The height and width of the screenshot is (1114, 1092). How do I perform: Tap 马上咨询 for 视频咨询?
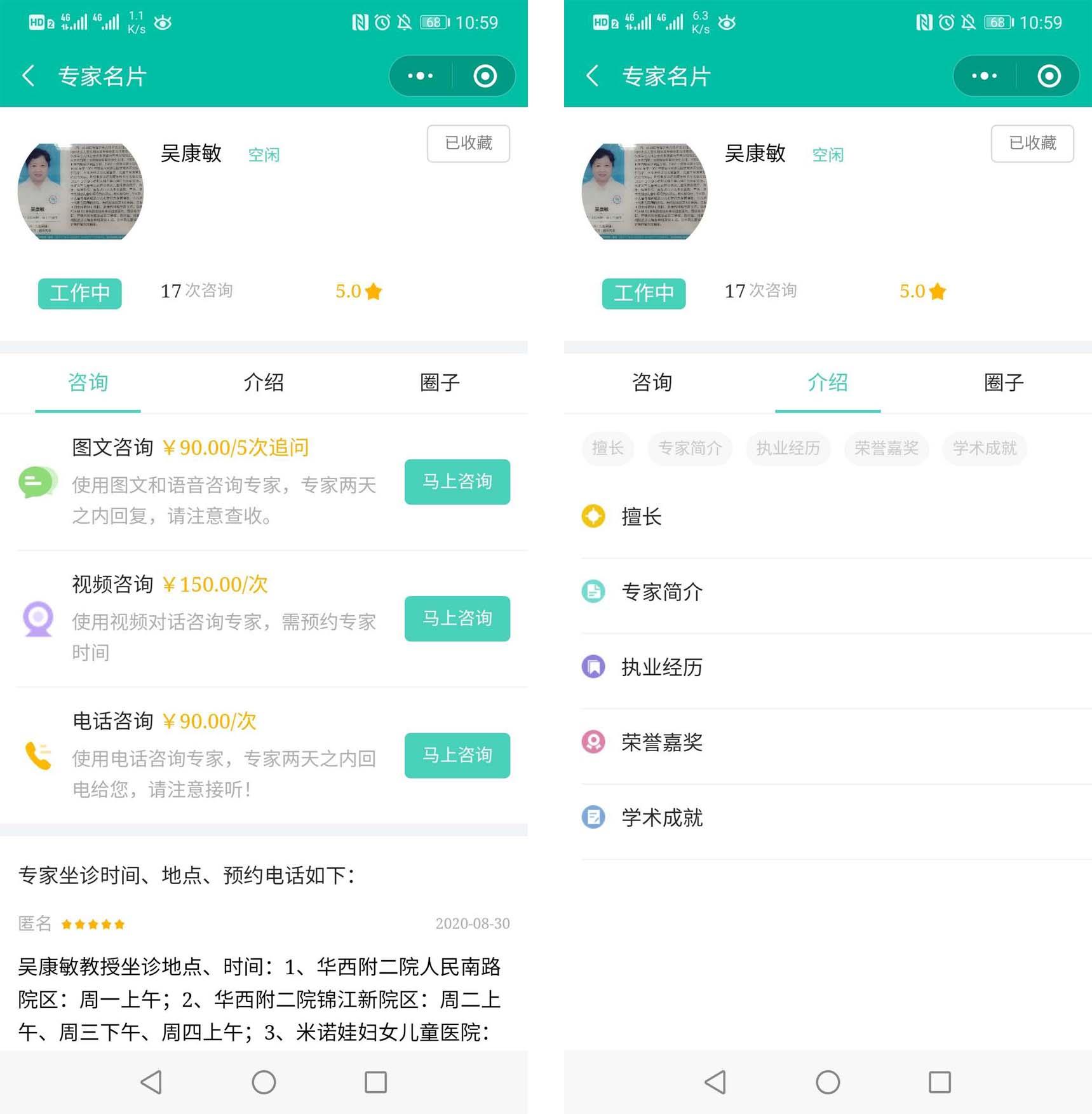pyautogui.click(x=457, y=618)
